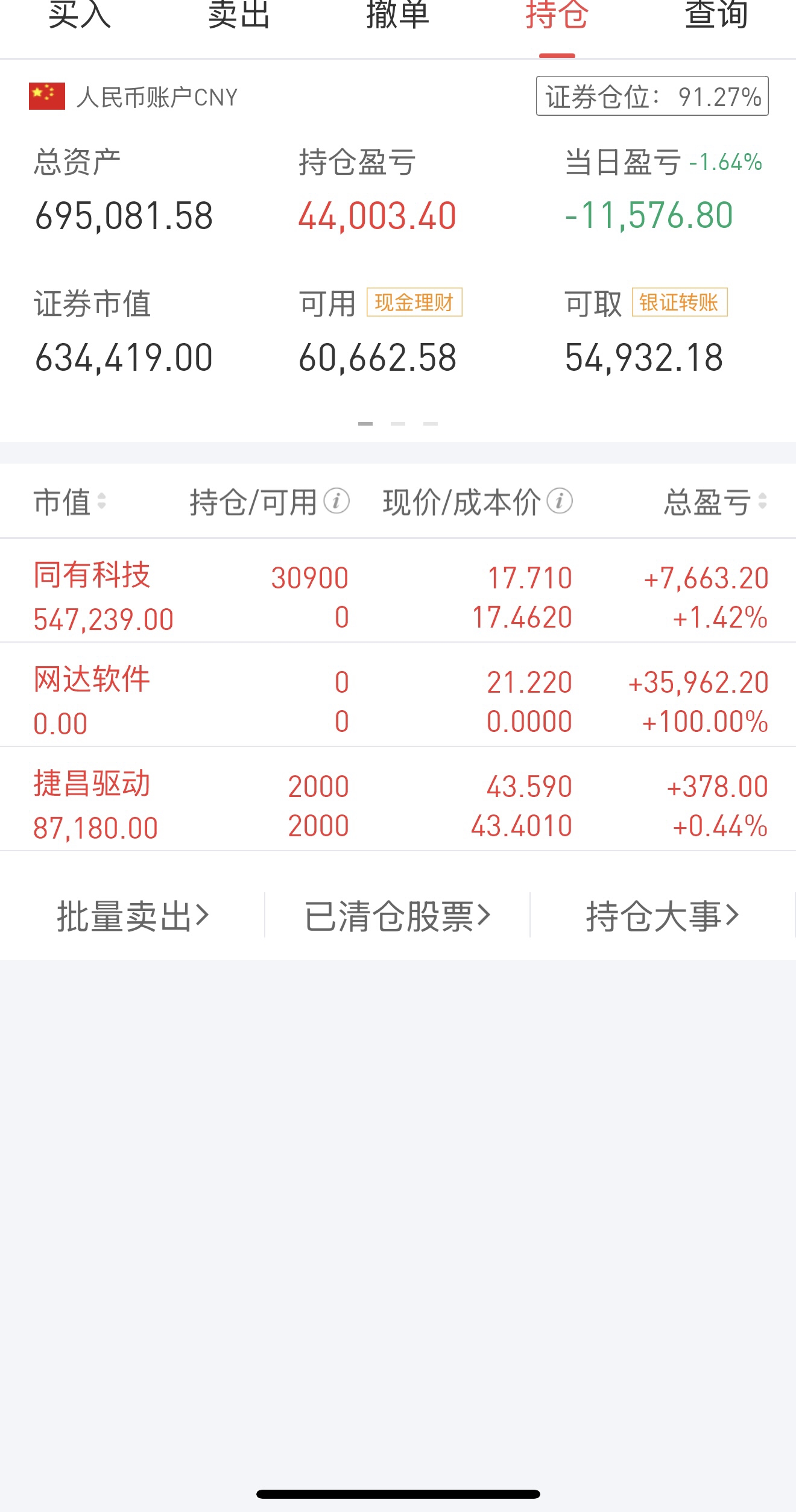Image resolution: width=796 pixels, height=1512 pixels.
Task: Select the 持仓 tab
Action: (557, 16)
